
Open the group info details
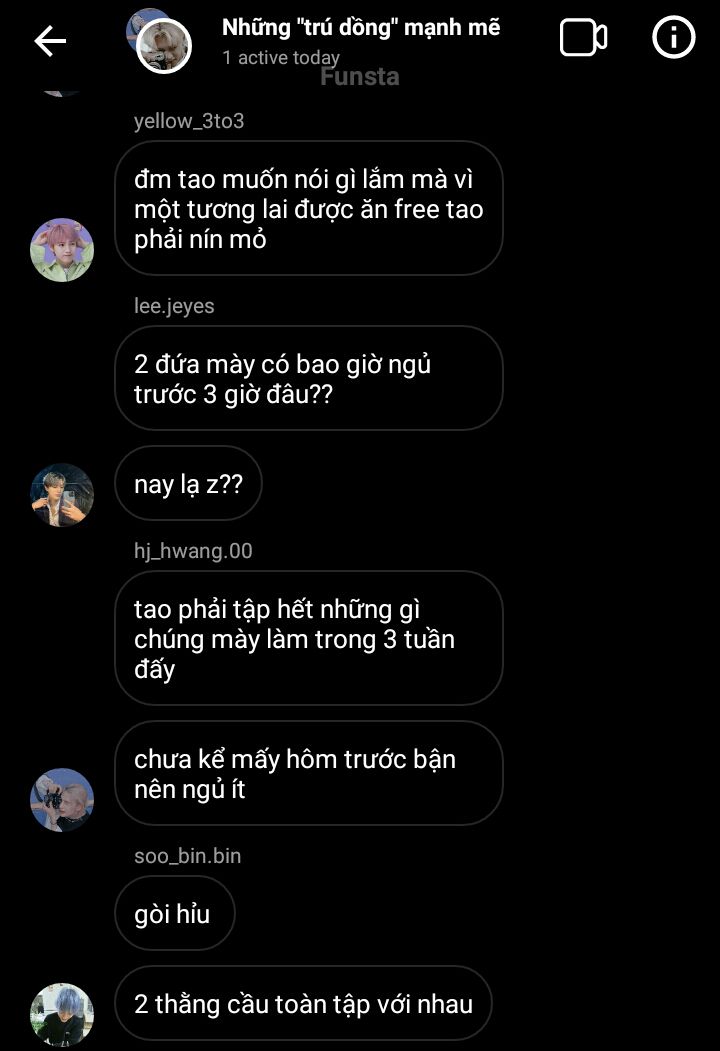(x=673, y=39)
